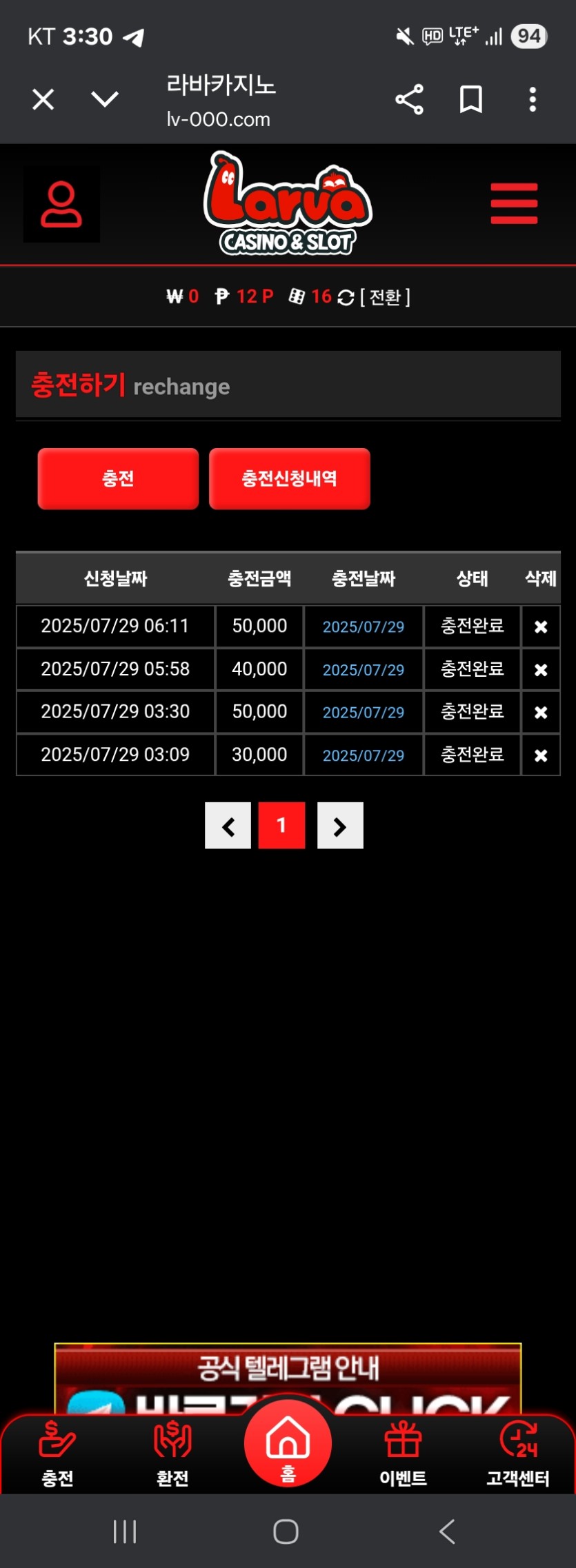This screenshot has width=576, height=1568.
Task: Remove the 03:09 recharge entry
Action: (541, 755)
